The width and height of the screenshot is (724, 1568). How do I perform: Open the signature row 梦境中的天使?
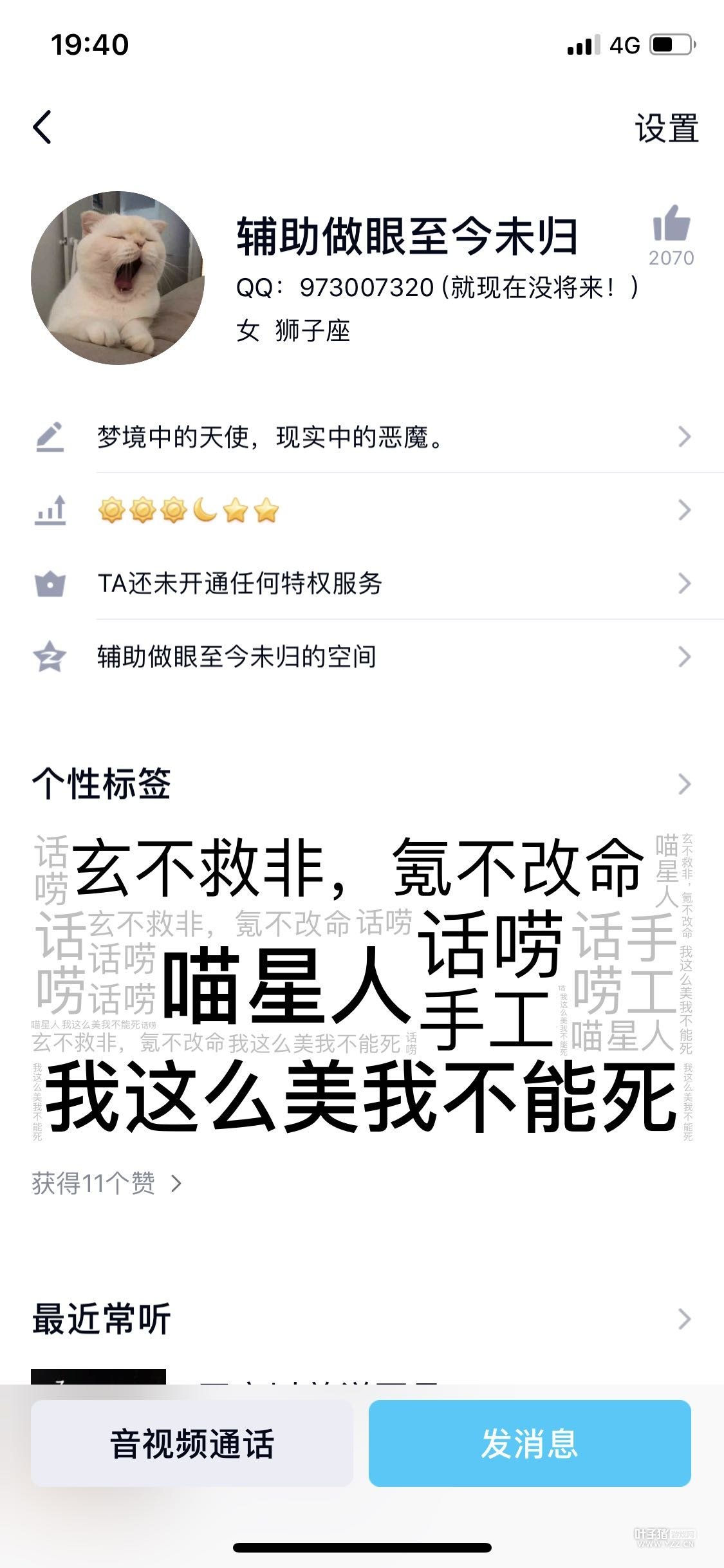pyautogui.click(x=386, y=437)
